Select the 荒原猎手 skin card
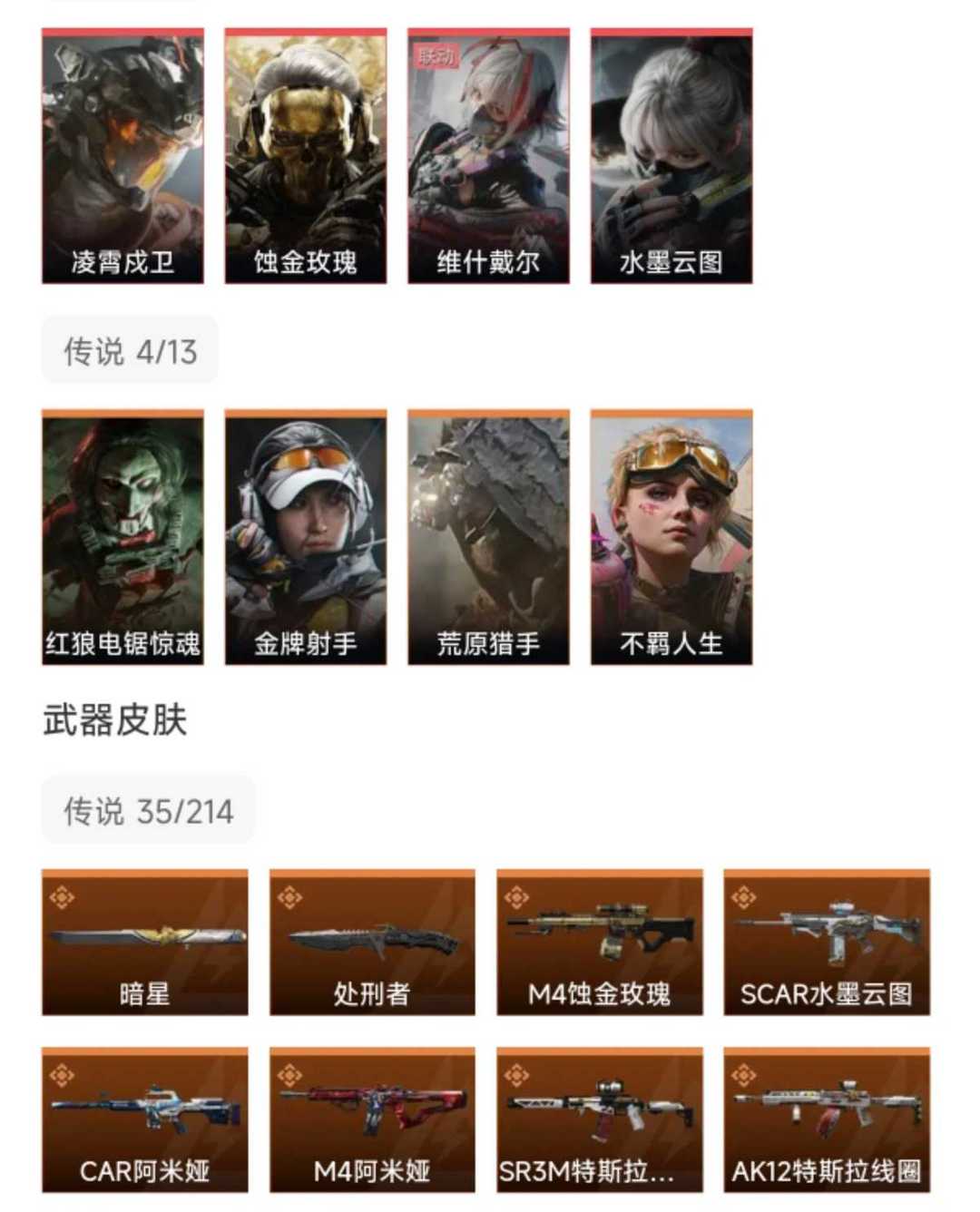The image size is (980, 1212). click(x=488, y=537)
